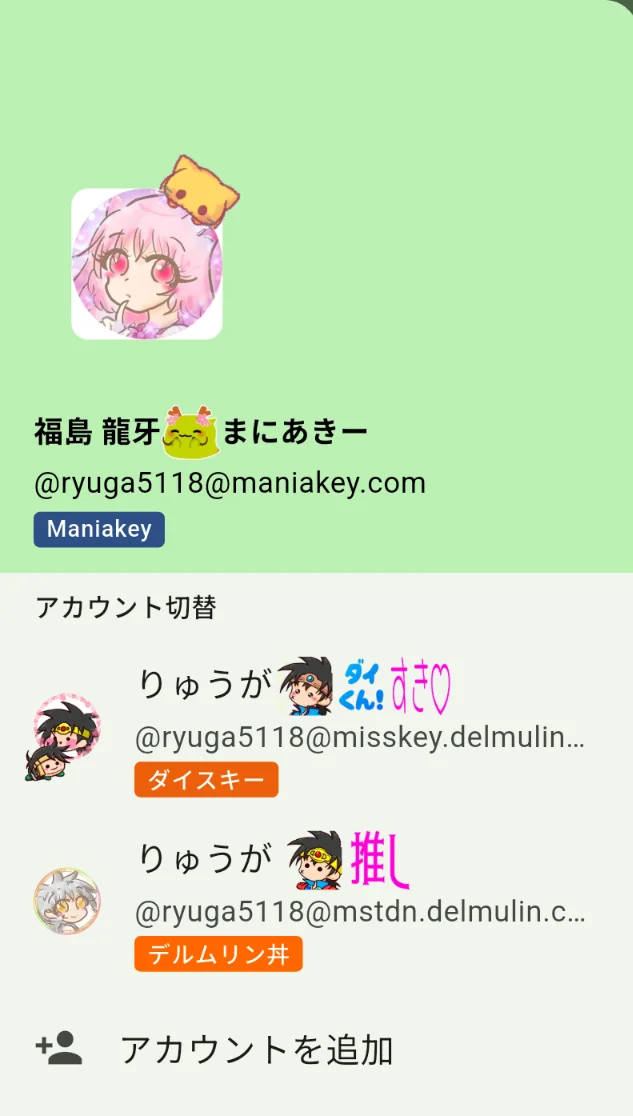Open the pink-haired profile avatar in the header

click(x=147, y=264)
